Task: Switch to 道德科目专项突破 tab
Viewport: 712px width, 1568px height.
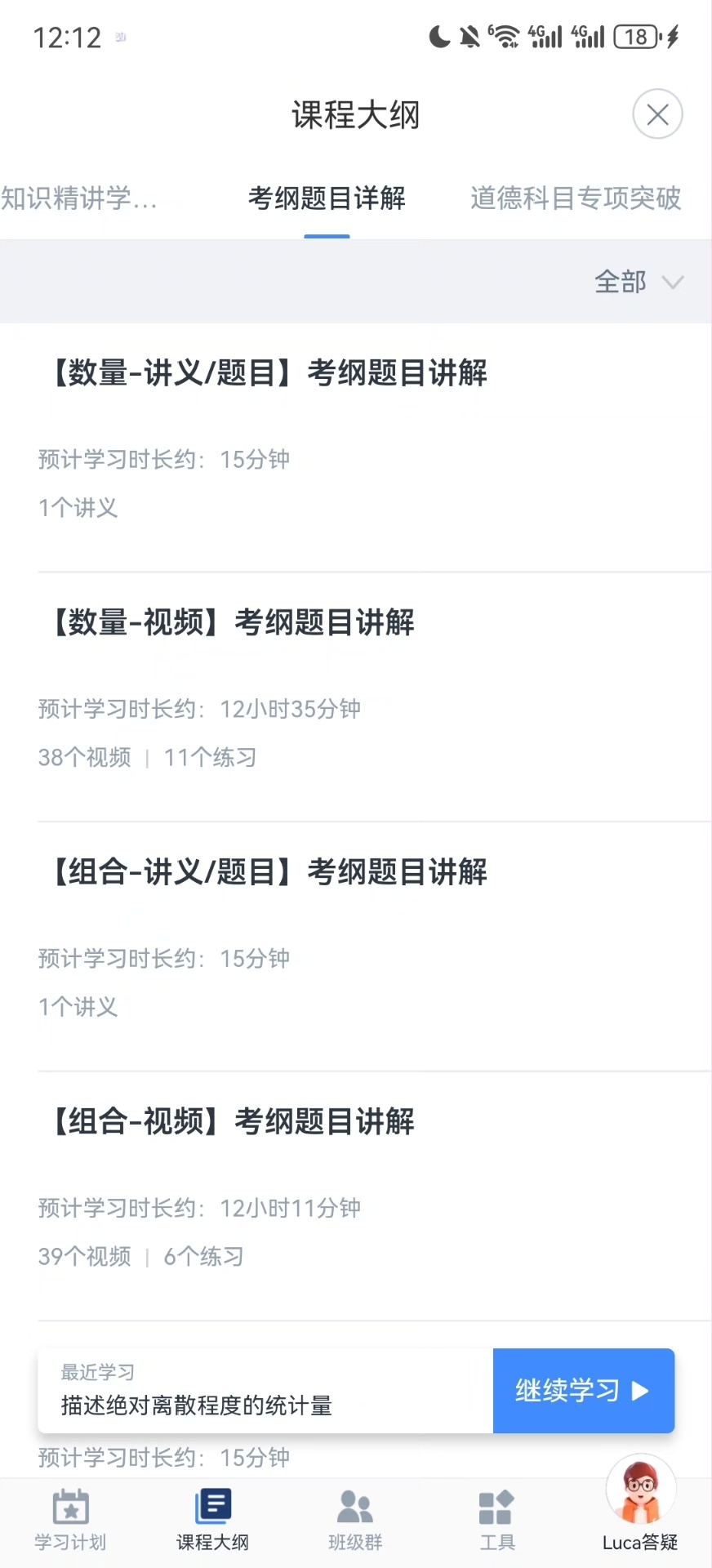Action: coord(576,198)
